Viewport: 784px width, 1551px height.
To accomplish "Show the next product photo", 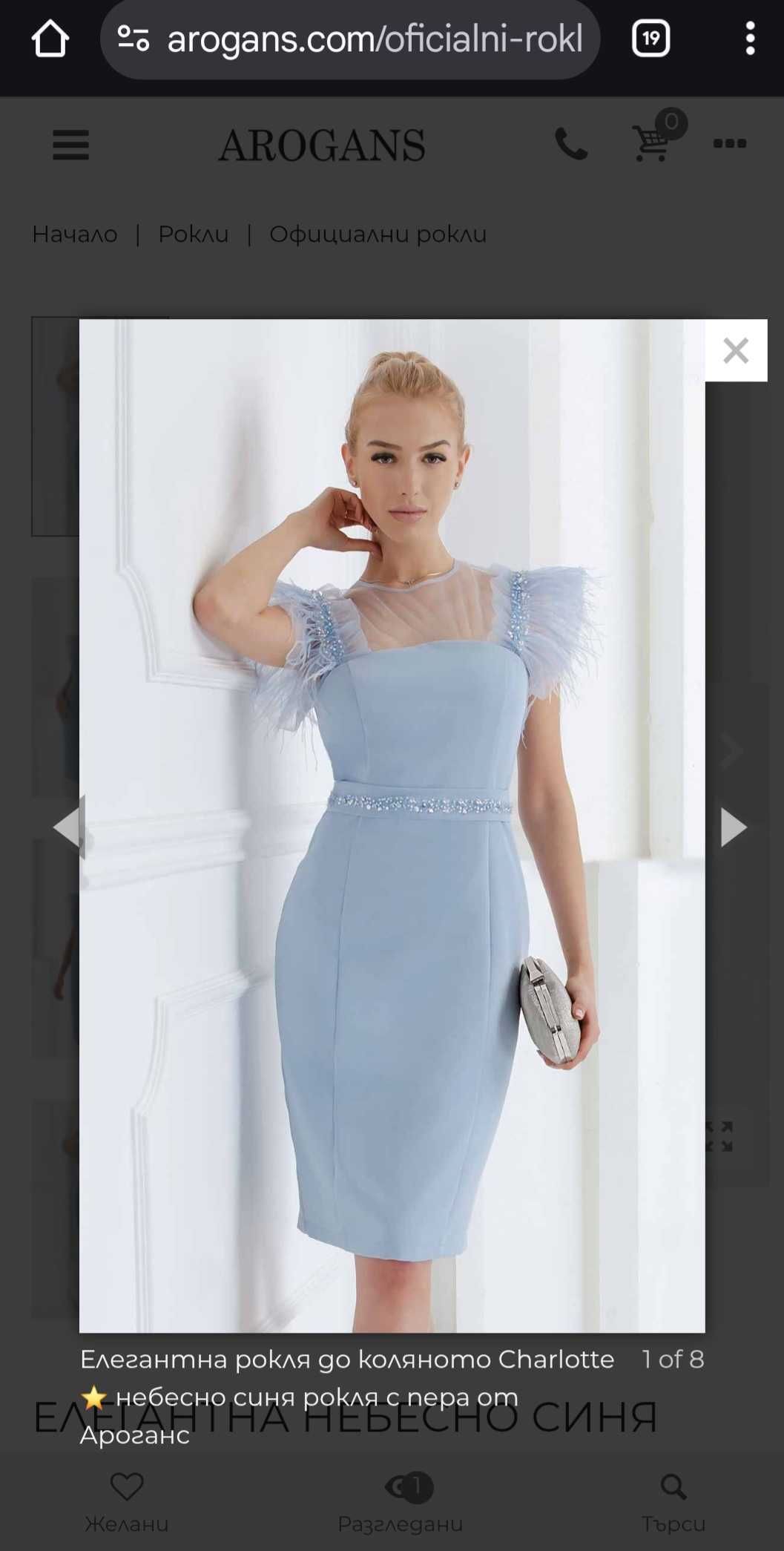I will (732, 827).
